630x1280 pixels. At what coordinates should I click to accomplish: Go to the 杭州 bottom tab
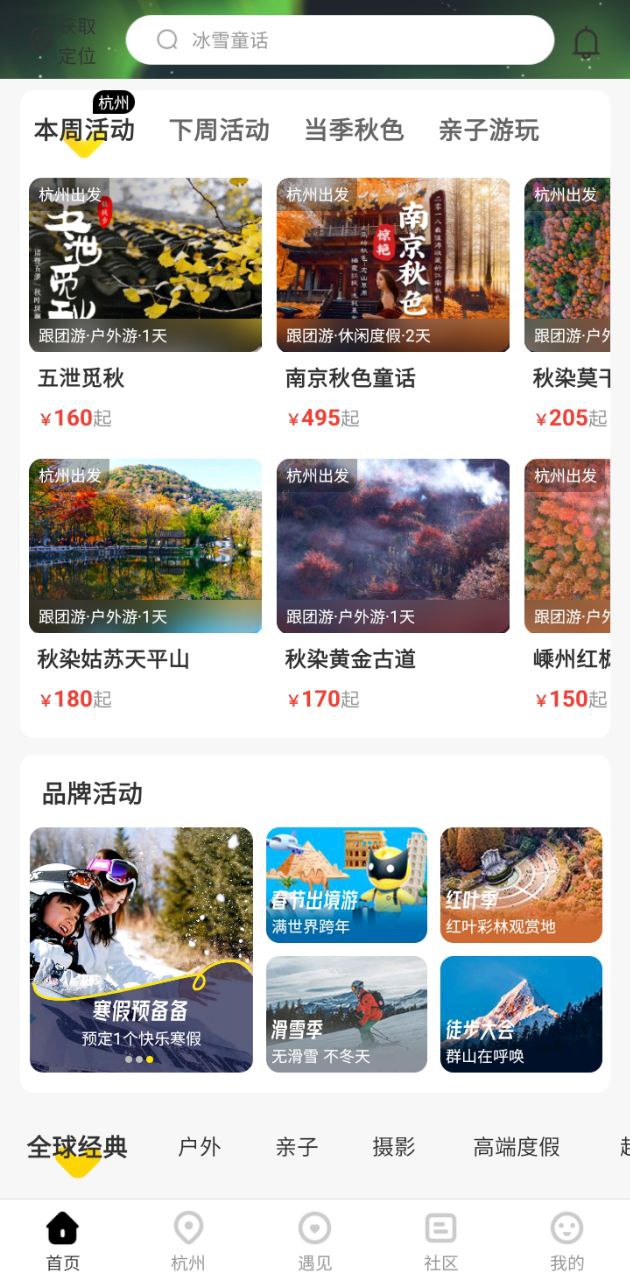coord(188,1241)
